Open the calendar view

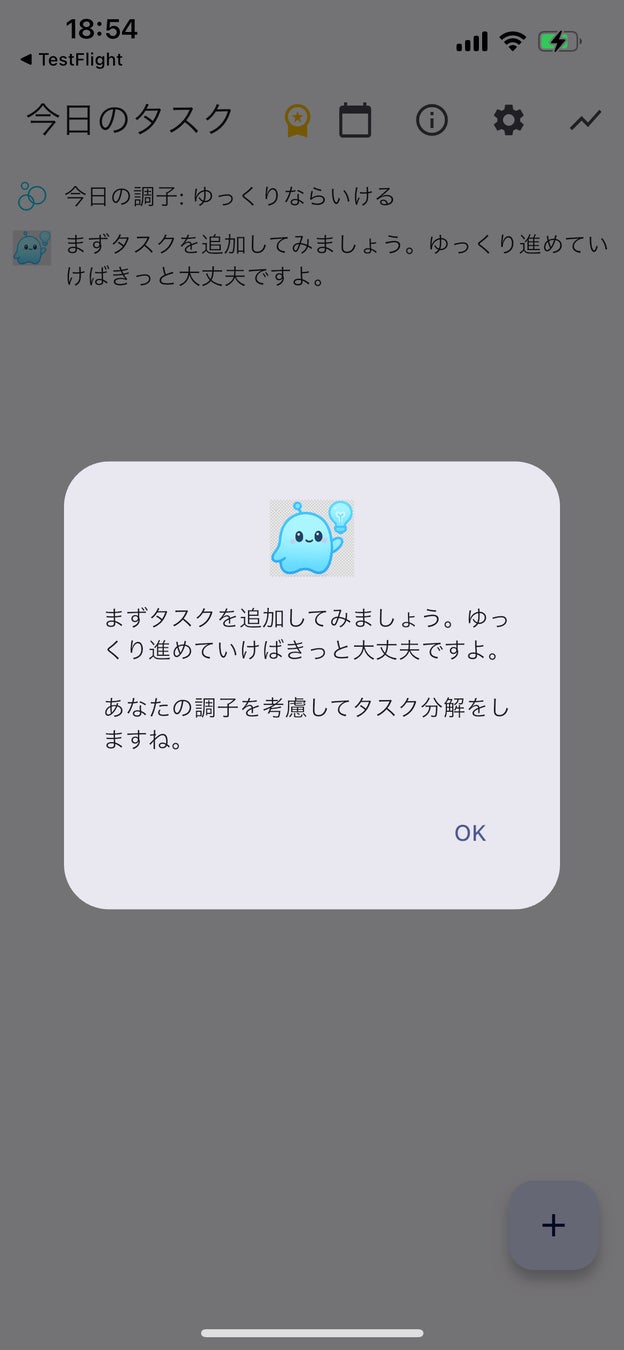(355, 121)
